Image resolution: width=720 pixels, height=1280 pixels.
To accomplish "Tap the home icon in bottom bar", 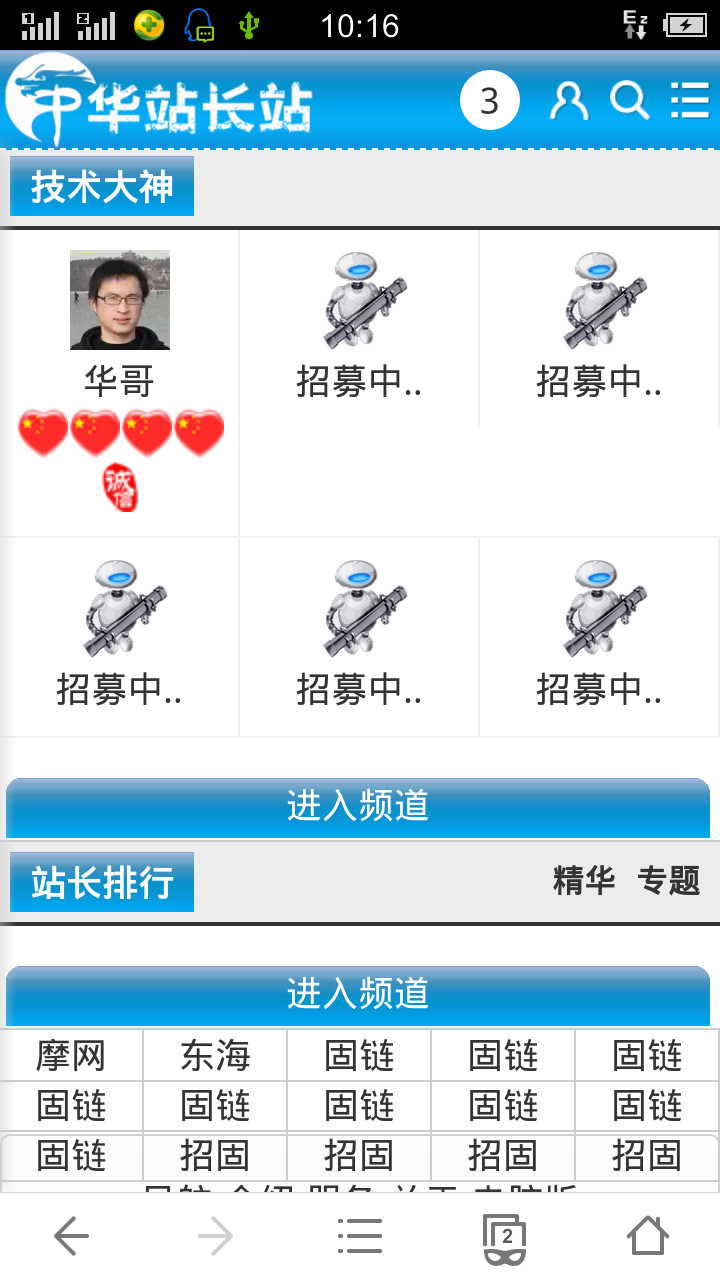I will [648, 1236].
